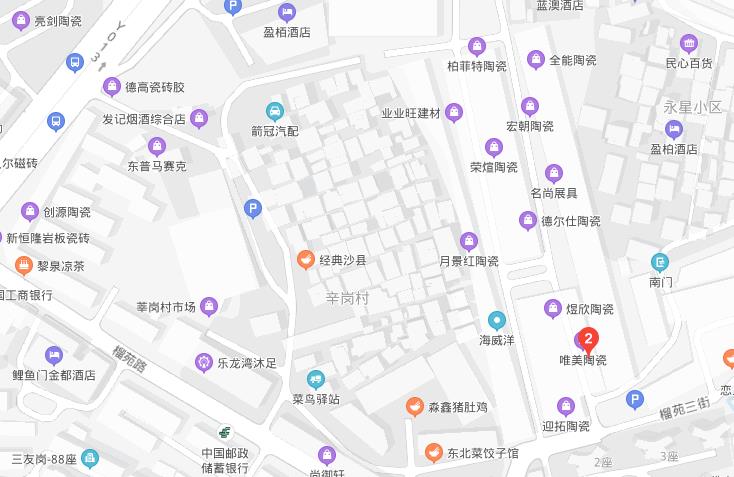Tap the 月景红陶瓷 marker
The image size is (734, 477).
[469, 241]
